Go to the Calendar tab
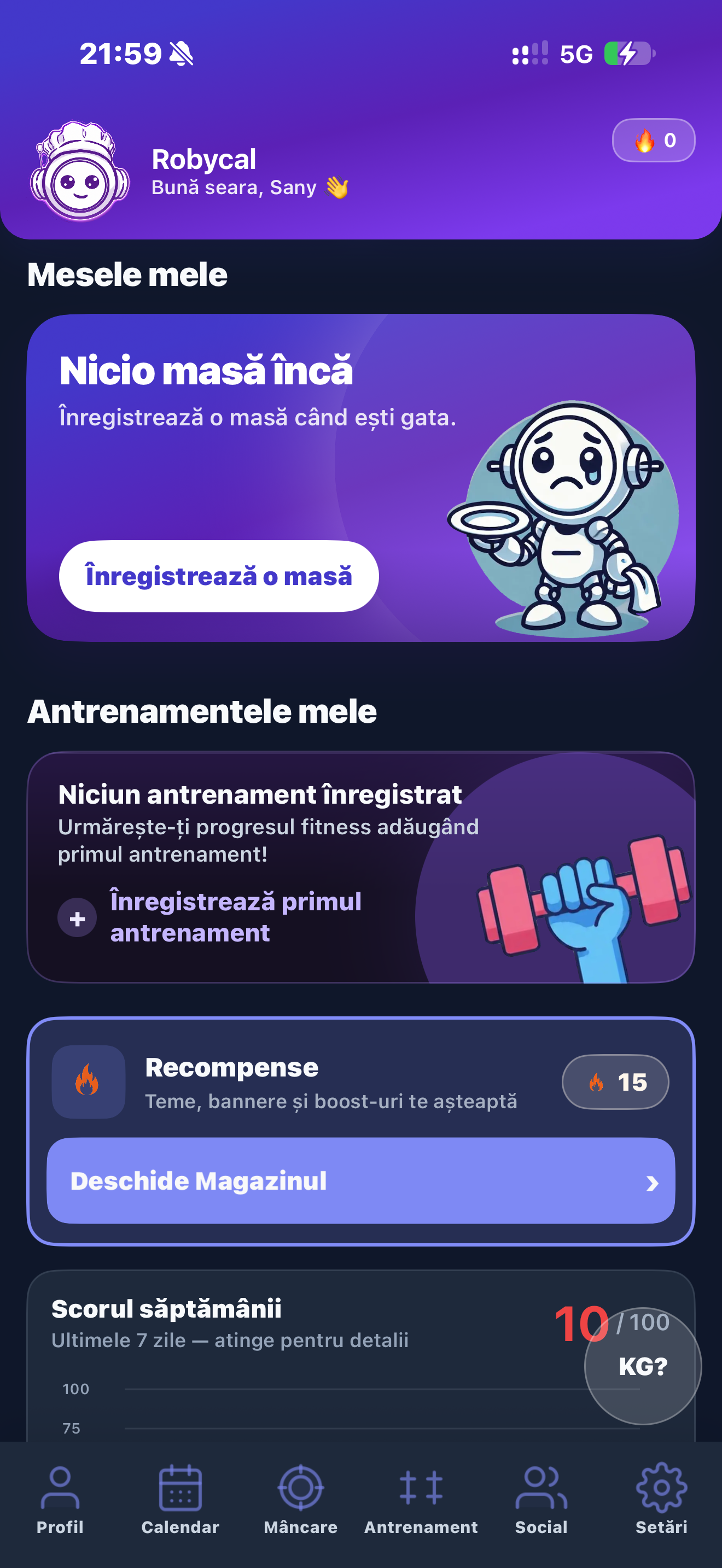 pos(180,1500)
